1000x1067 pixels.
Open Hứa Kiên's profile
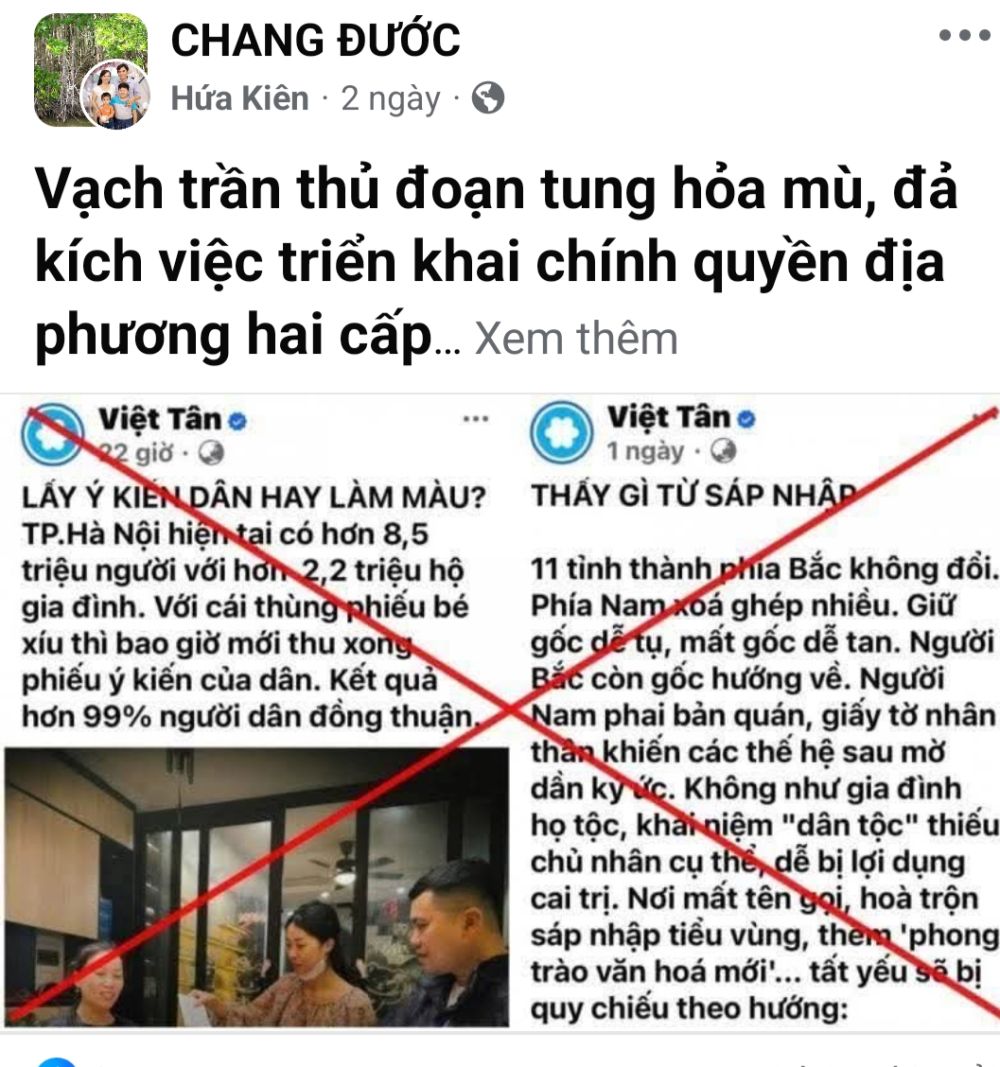click(240, 98)
